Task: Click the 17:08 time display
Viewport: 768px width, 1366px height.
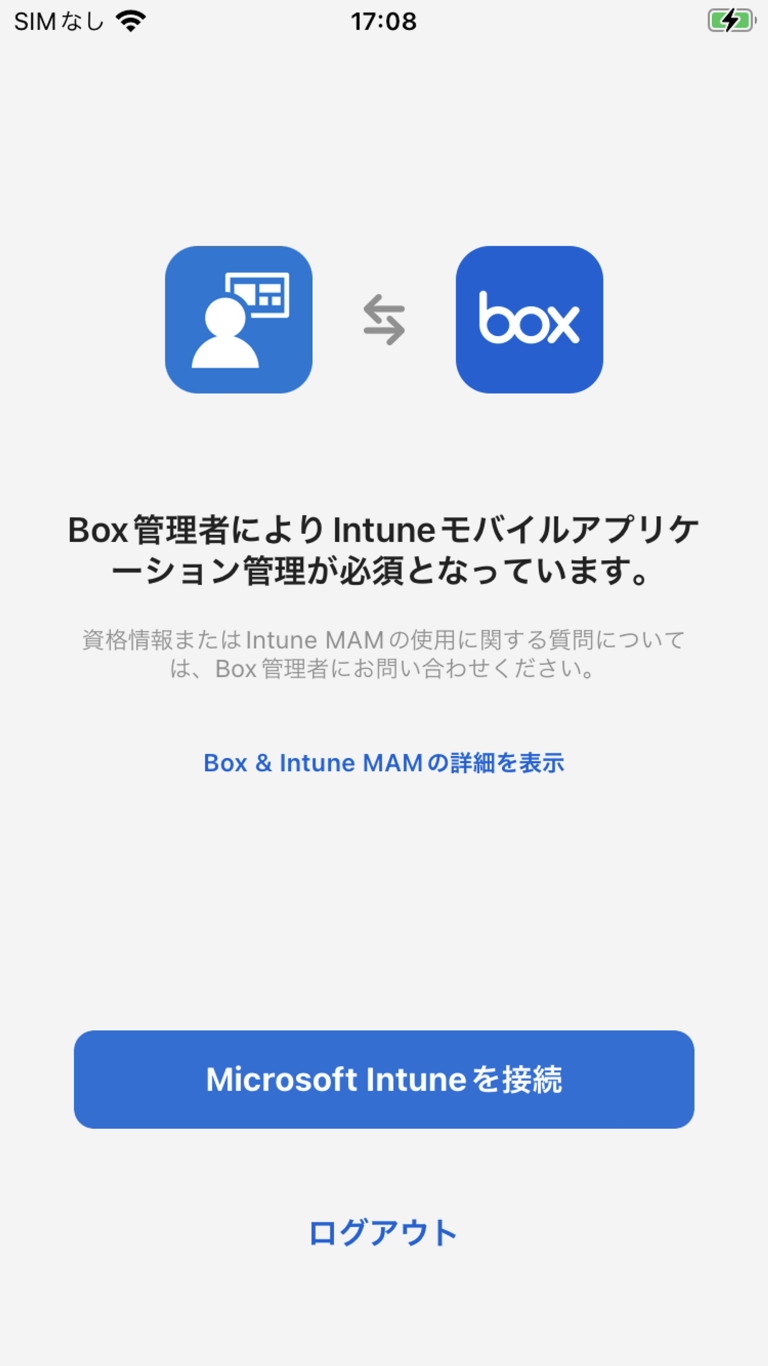Action: tap(384, 21)
